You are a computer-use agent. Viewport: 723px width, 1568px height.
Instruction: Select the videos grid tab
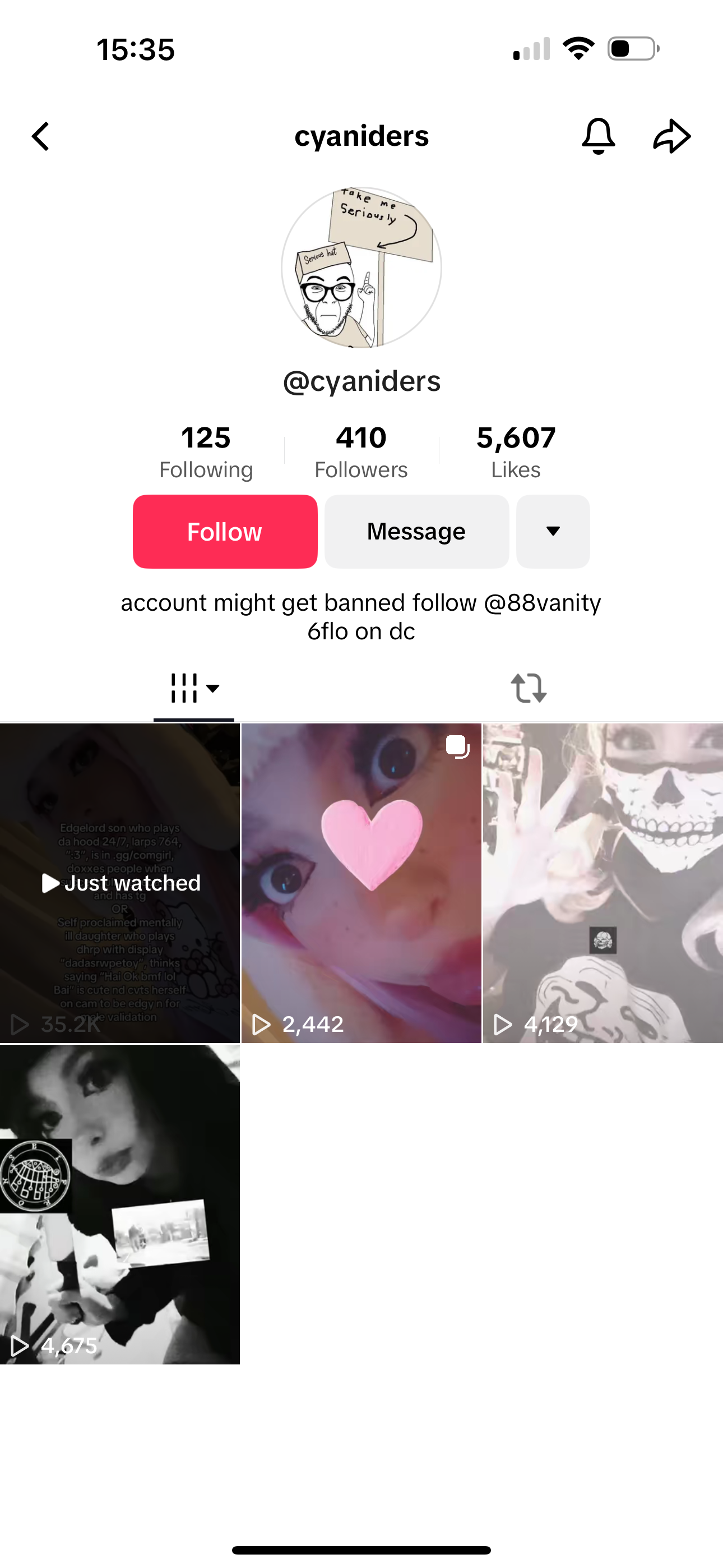(193, 689)
